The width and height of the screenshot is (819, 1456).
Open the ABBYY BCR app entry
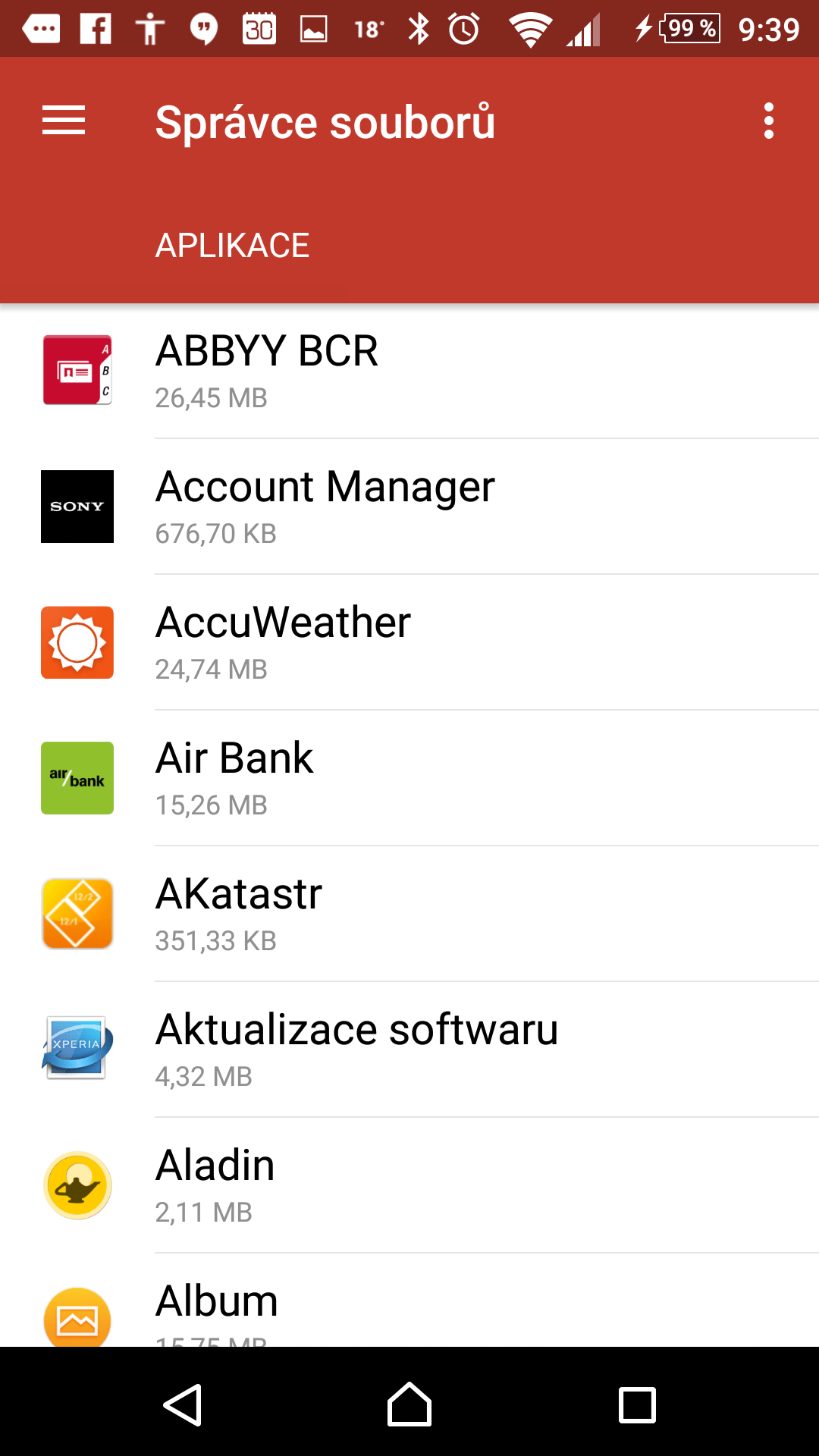coord(409,372)
